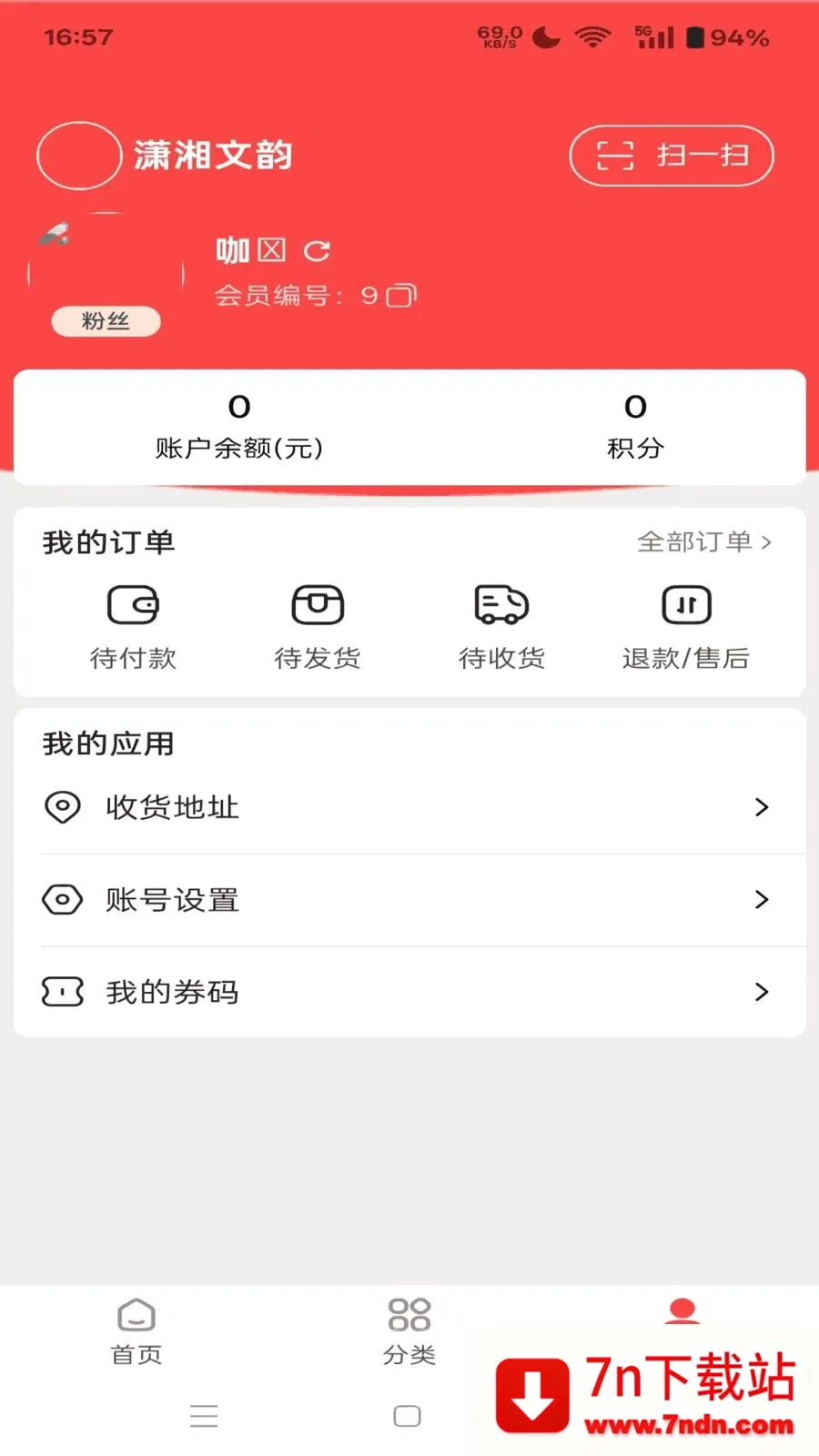
Task: Switch to the 首页 home tab
Action: pyautogui.click(x=136, y=1330)
